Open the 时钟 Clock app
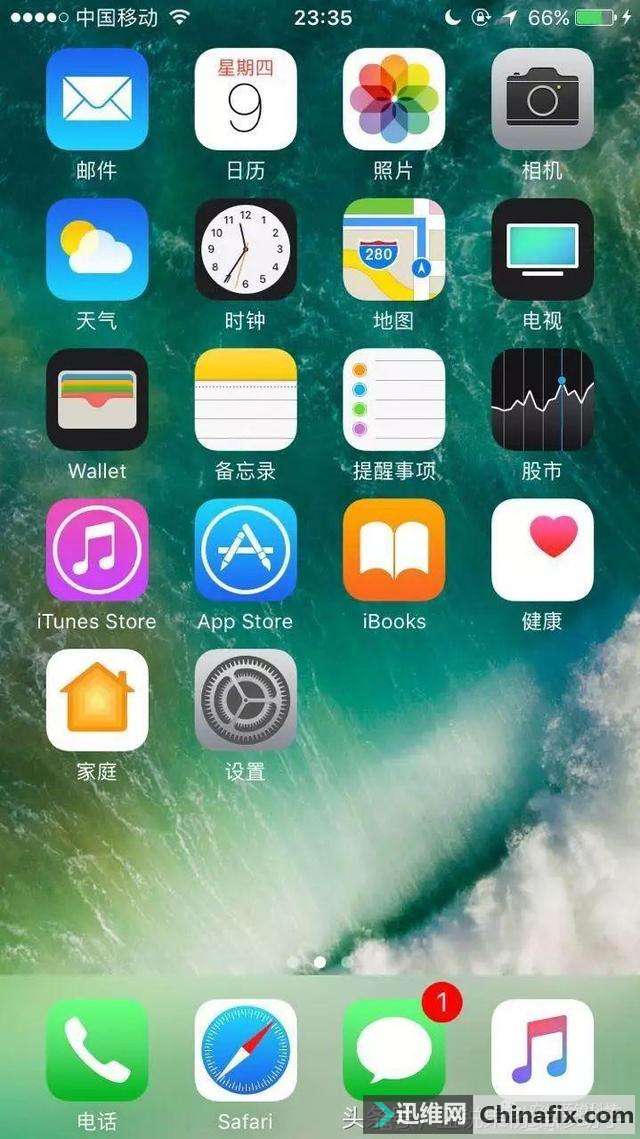This screenshot has width=640, height=1139. point(245,249)
